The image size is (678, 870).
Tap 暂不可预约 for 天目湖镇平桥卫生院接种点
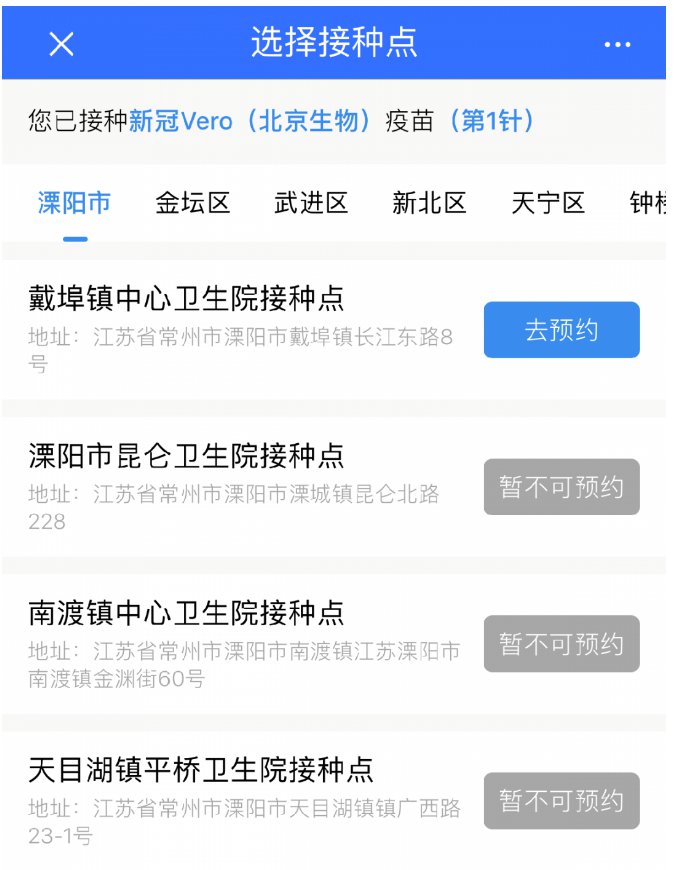click(561, 801)
